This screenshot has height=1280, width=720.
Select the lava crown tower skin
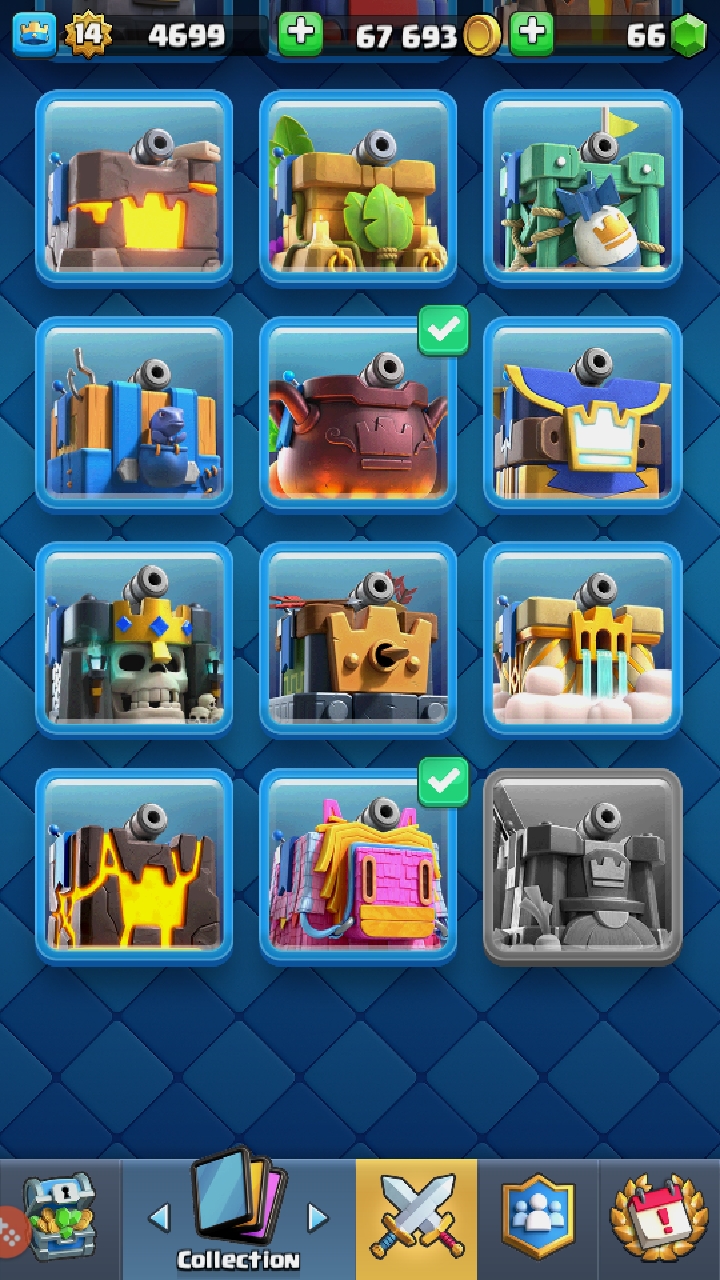click(134, 188)
